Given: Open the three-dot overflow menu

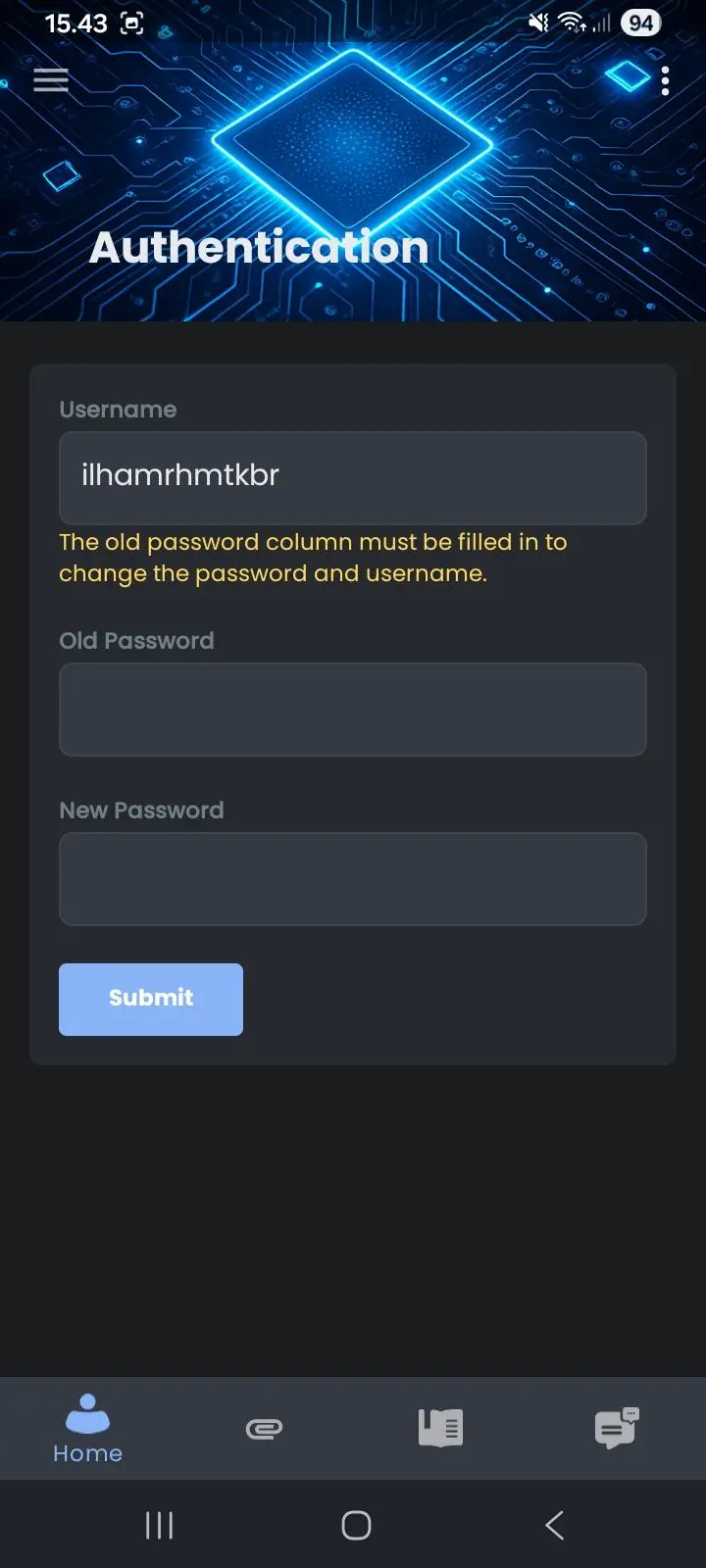Looking at the screenshot, I should [x=665, y=81].
